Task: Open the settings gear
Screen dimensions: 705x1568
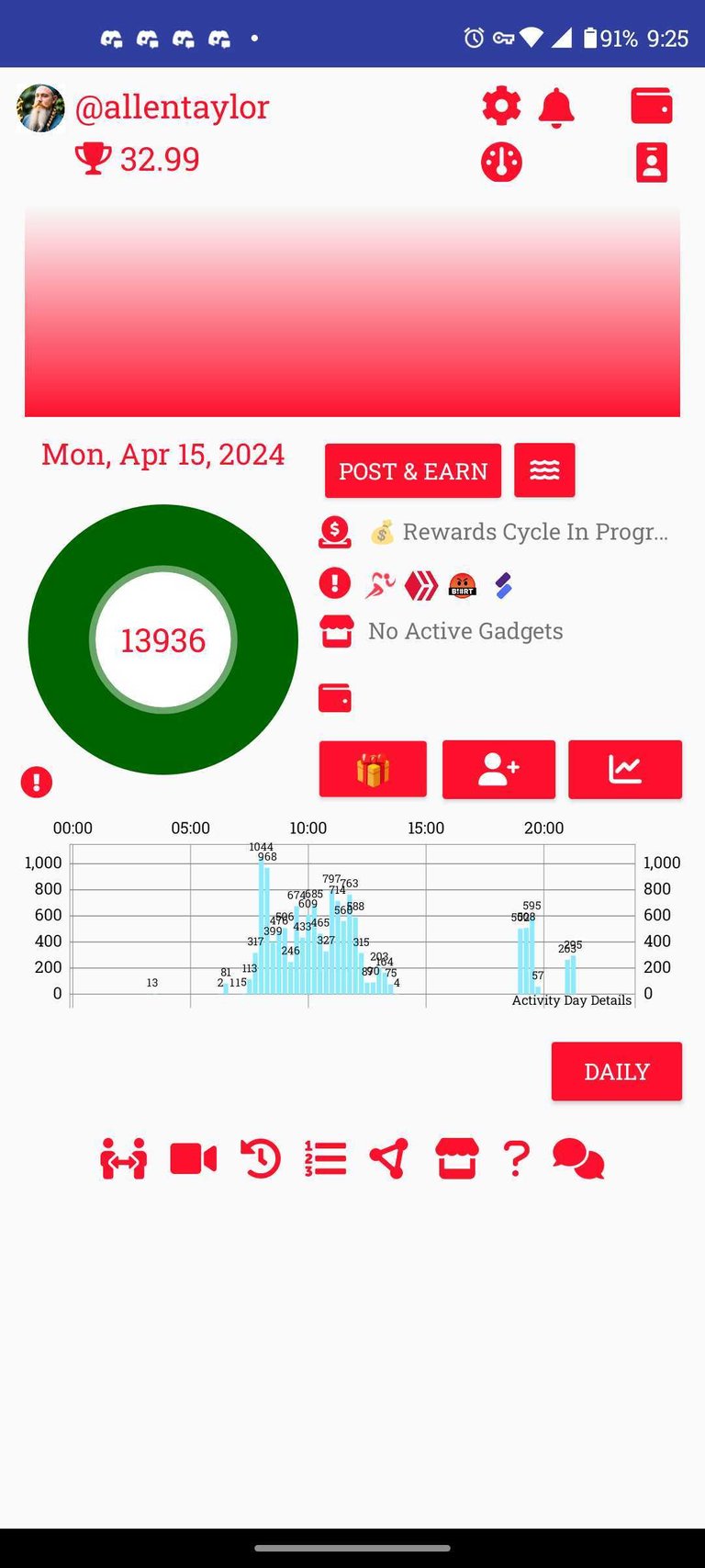Action: pos(501,107)
